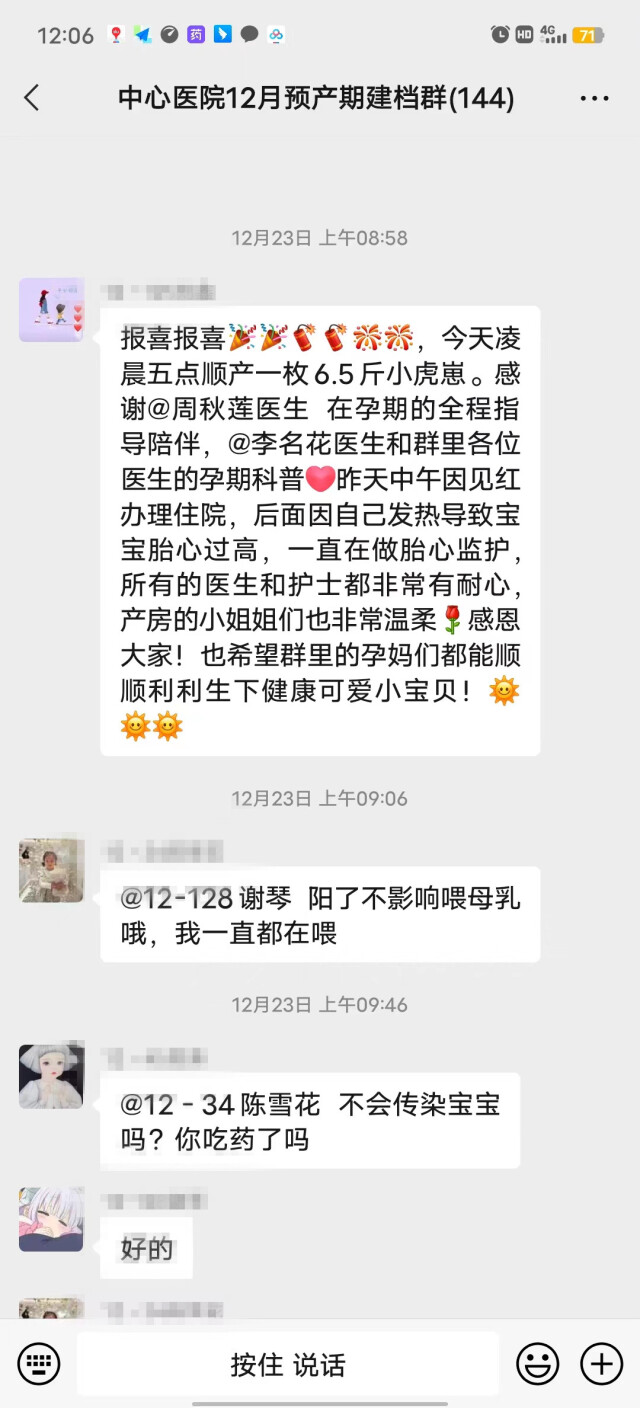View profile of sender mentioning 陈雪花

coord(51,1076)
